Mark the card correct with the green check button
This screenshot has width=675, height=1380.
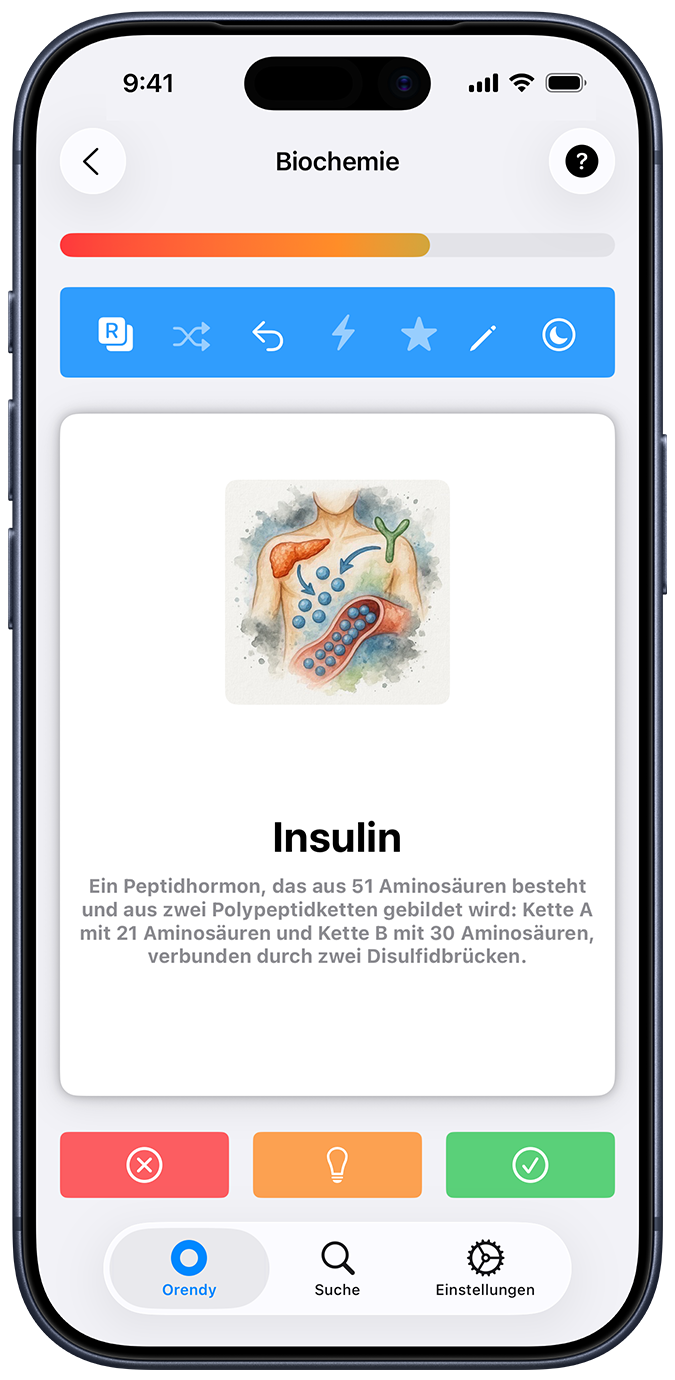[x=530, y=1165]
